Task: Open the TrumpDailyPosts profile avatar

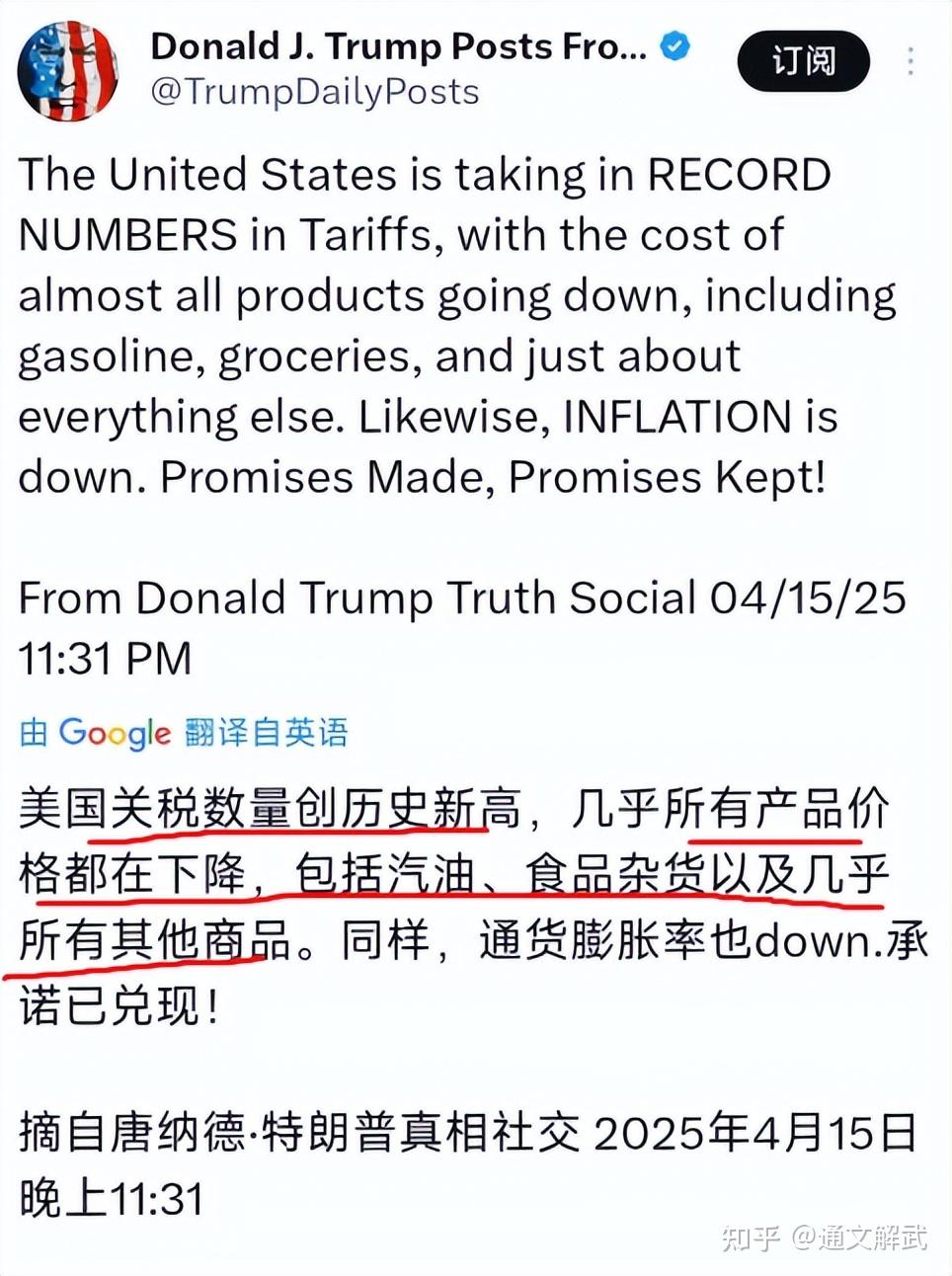Action: point(66,67)
